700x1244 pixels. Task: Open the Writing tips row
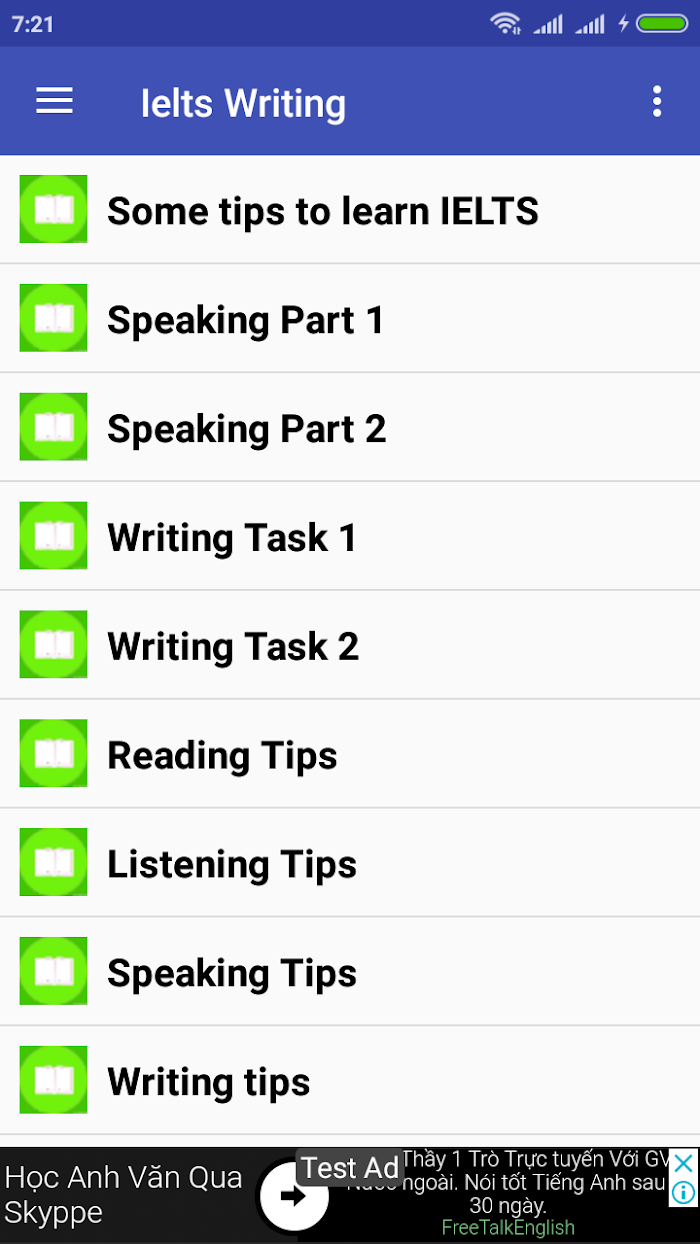click(350, 1082)
